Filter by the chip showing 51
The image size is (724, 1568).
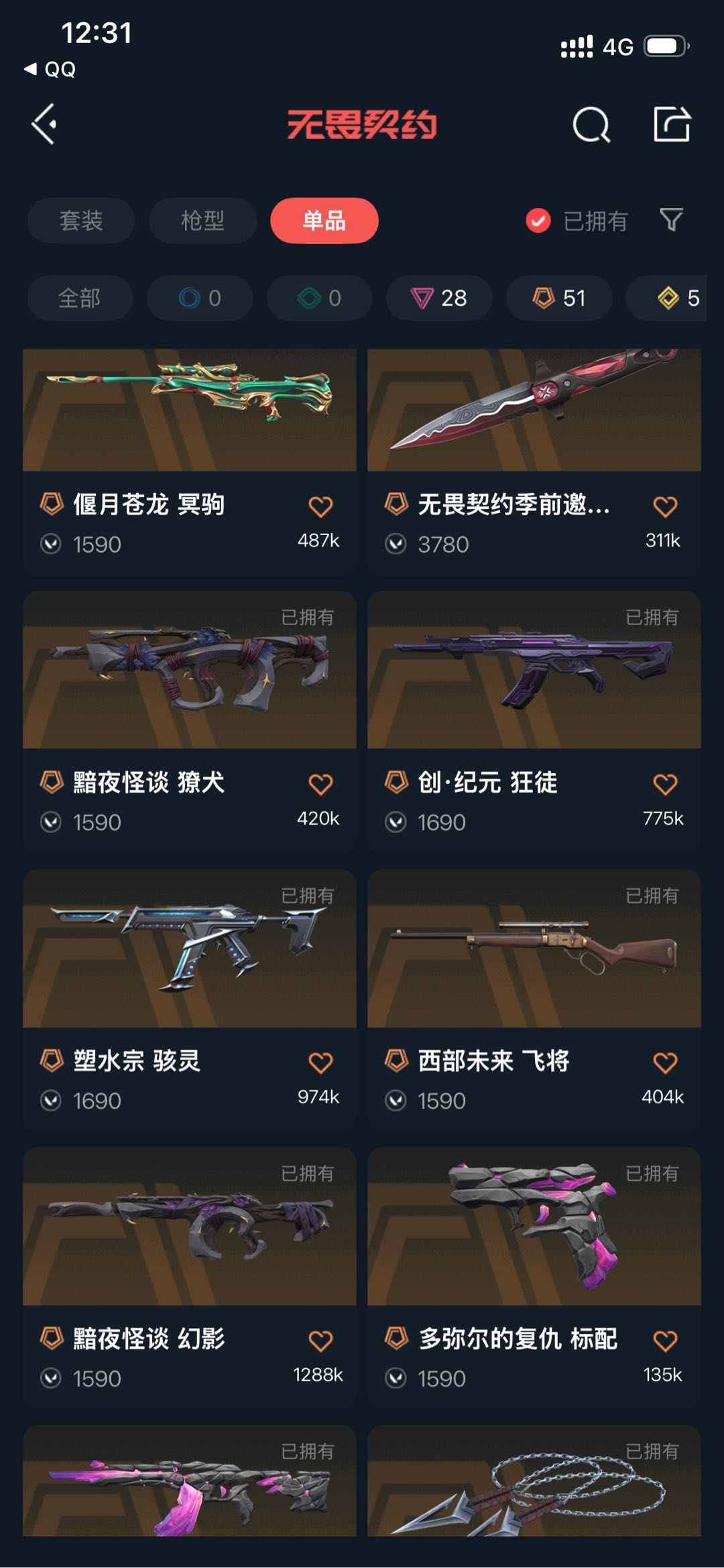(x=559, y=298)
